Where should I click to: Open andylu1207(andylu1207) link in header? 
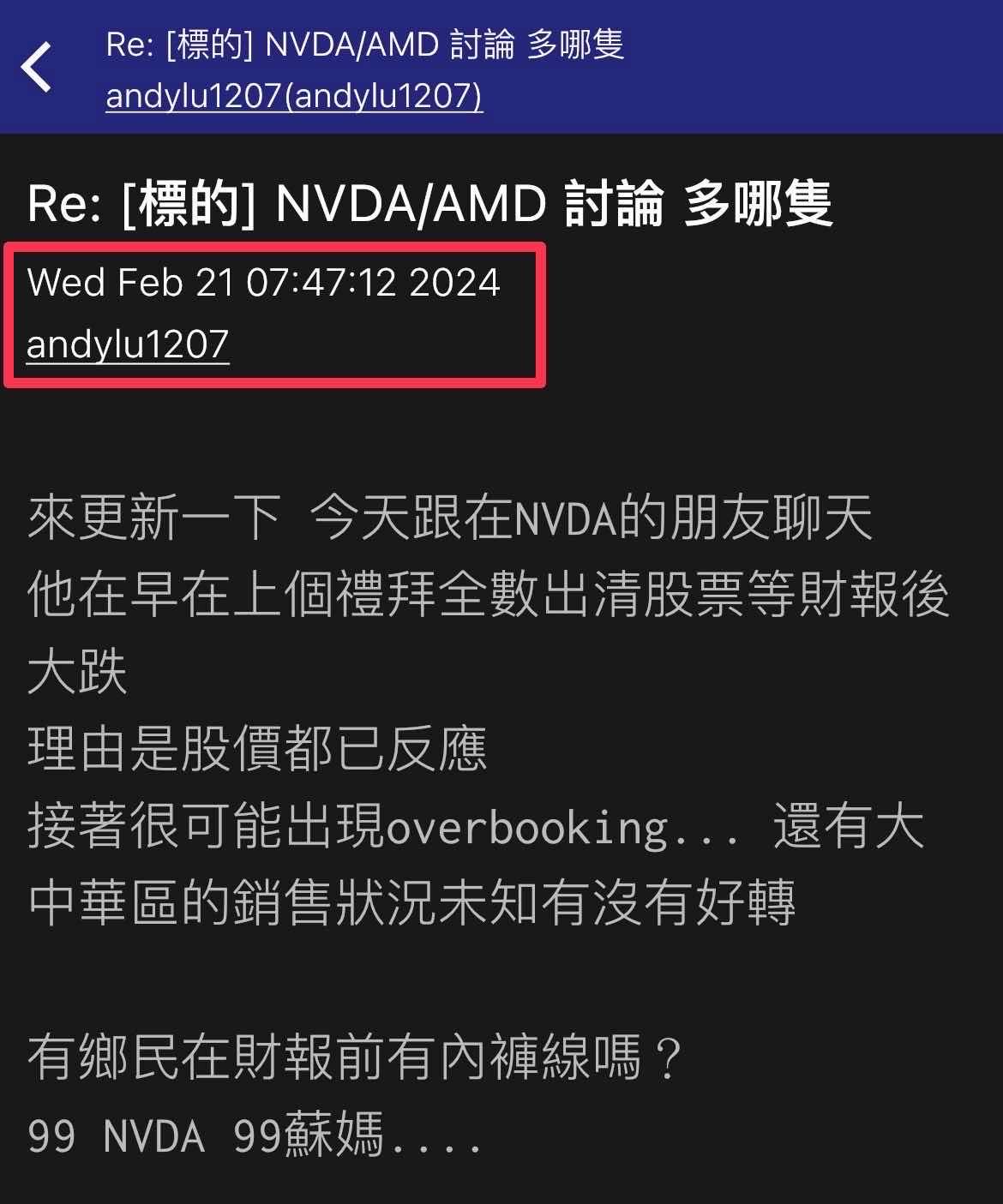(x=294, y=95)
